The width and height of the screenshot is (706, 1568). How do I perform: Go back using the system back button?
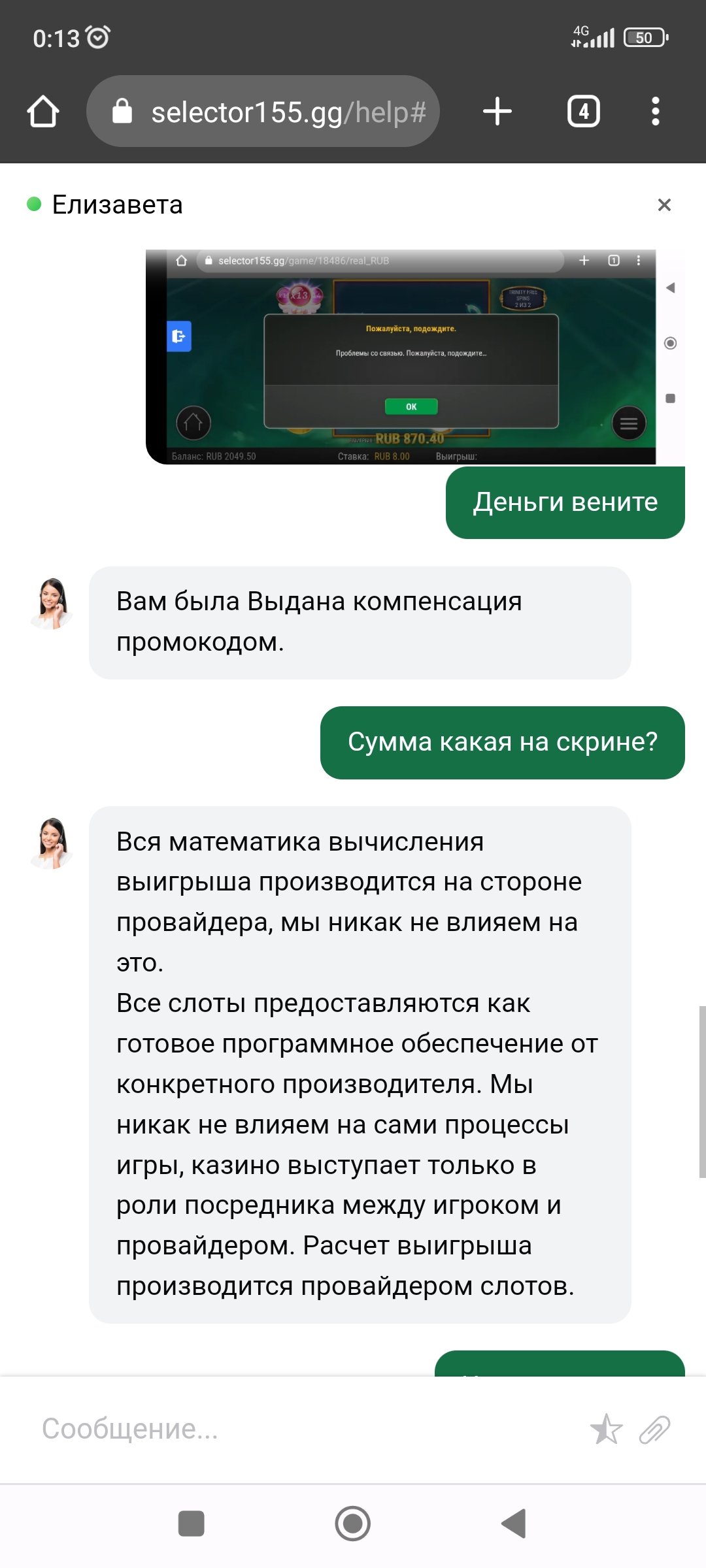[514, 1524]
